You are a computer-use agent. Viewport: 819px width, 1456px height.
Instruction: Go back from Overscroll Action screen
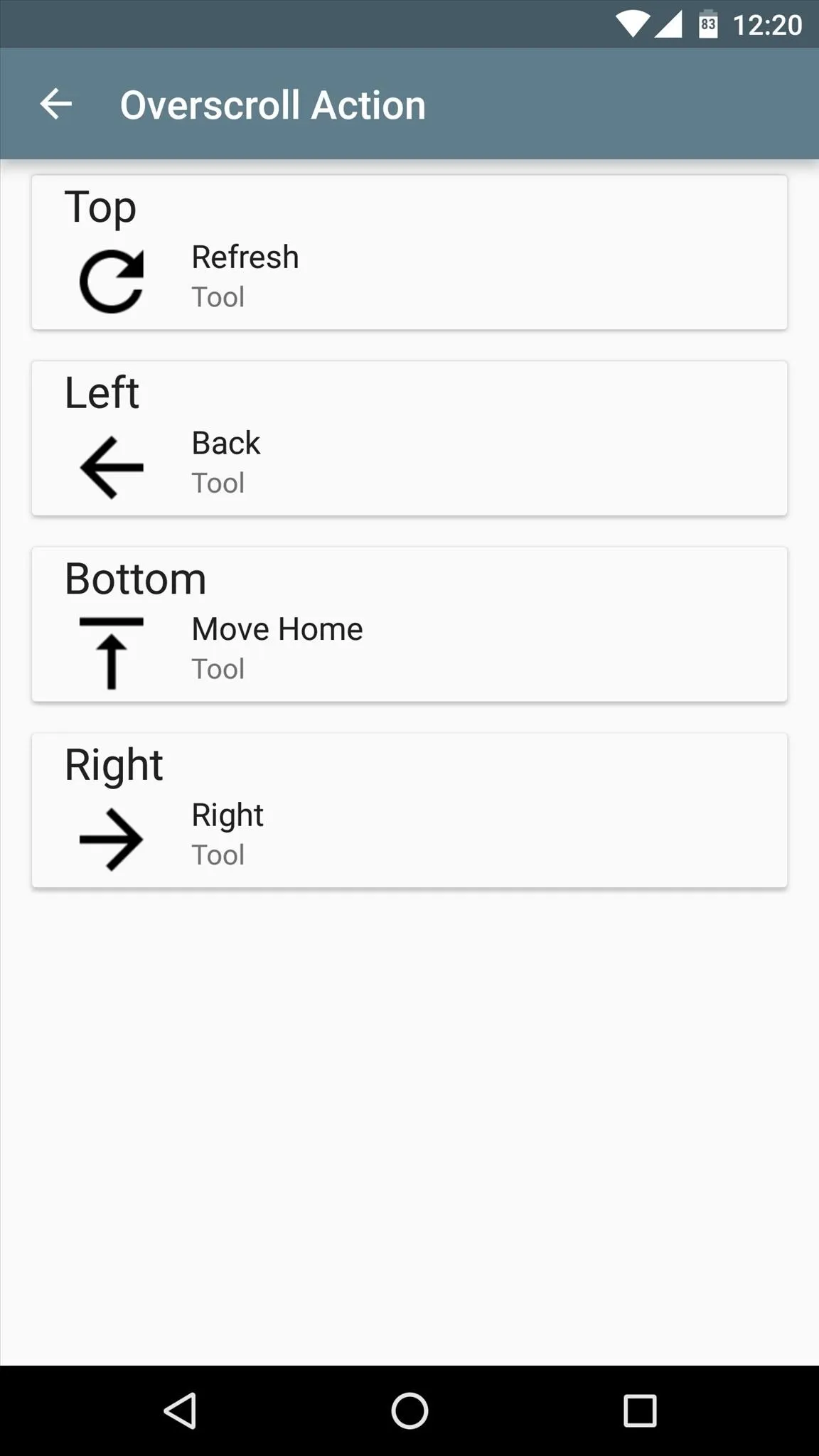pos(56,105)
